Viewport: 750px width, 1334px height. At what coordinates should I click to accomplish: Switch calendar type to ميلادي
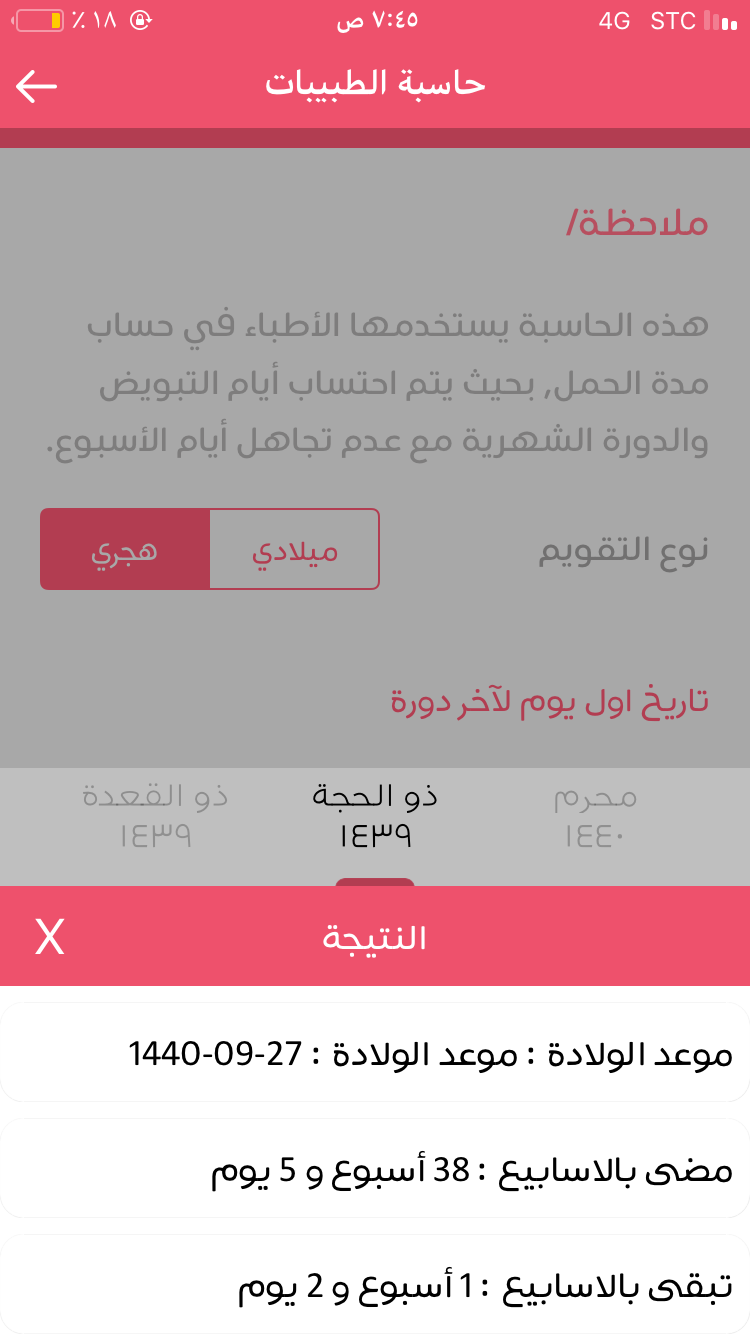coord(295,550)
